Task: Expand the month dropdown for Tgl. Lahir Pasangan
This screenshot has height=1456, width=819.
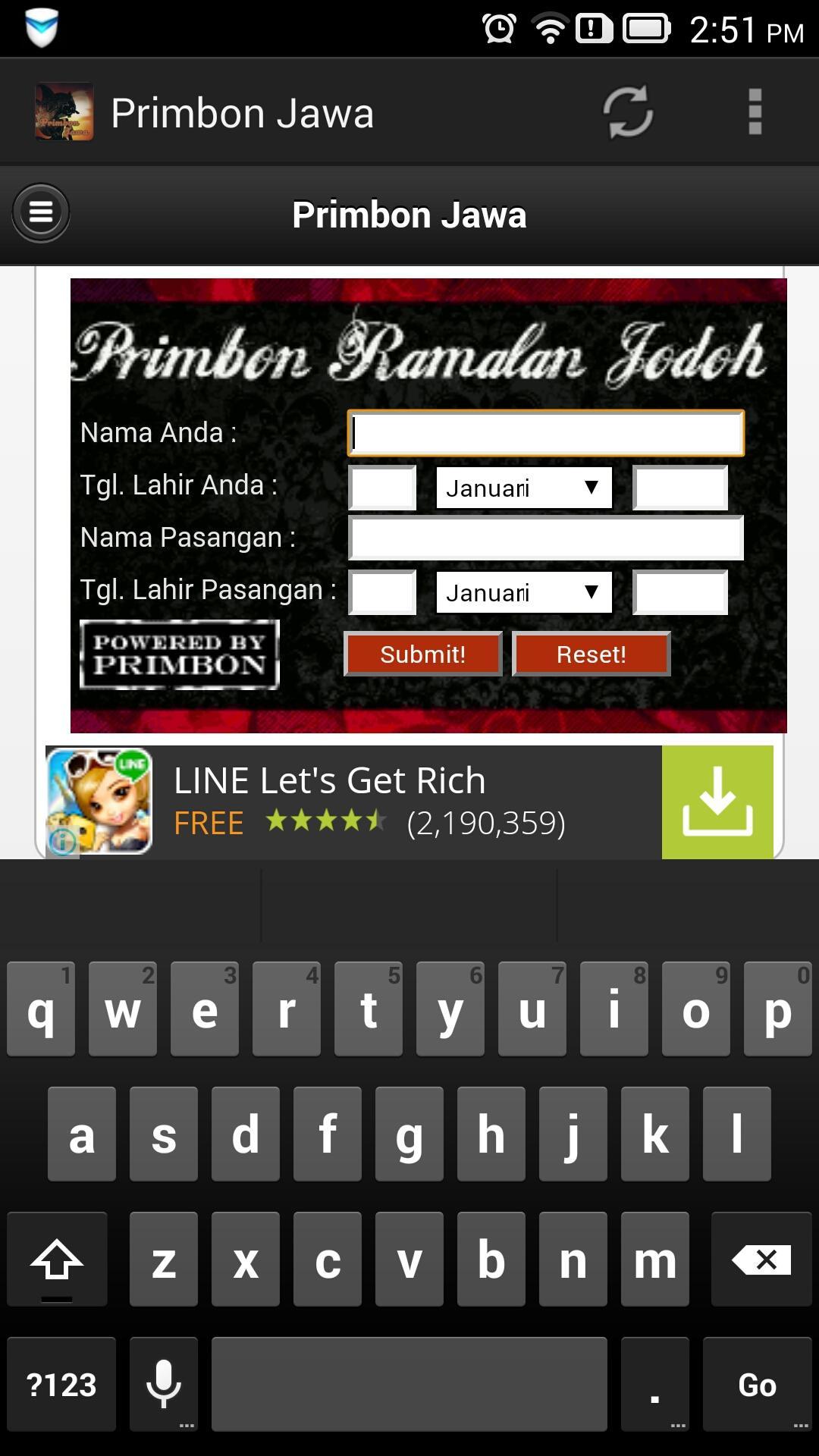Action: 524,592
